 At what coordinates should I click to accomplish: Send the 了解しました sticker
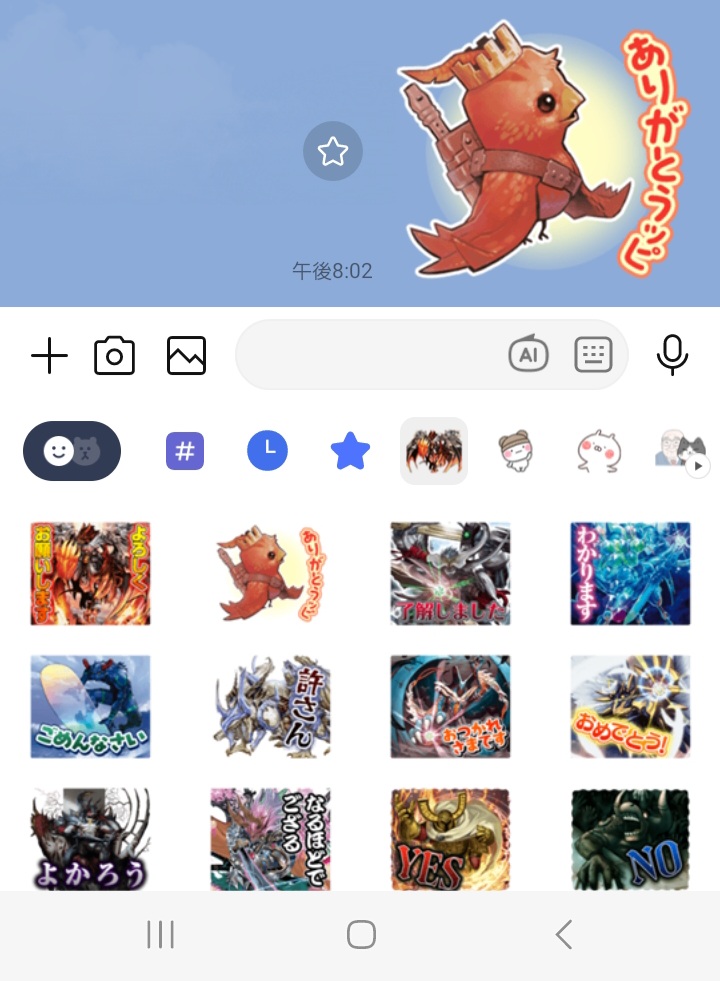(x=450, y=574)
